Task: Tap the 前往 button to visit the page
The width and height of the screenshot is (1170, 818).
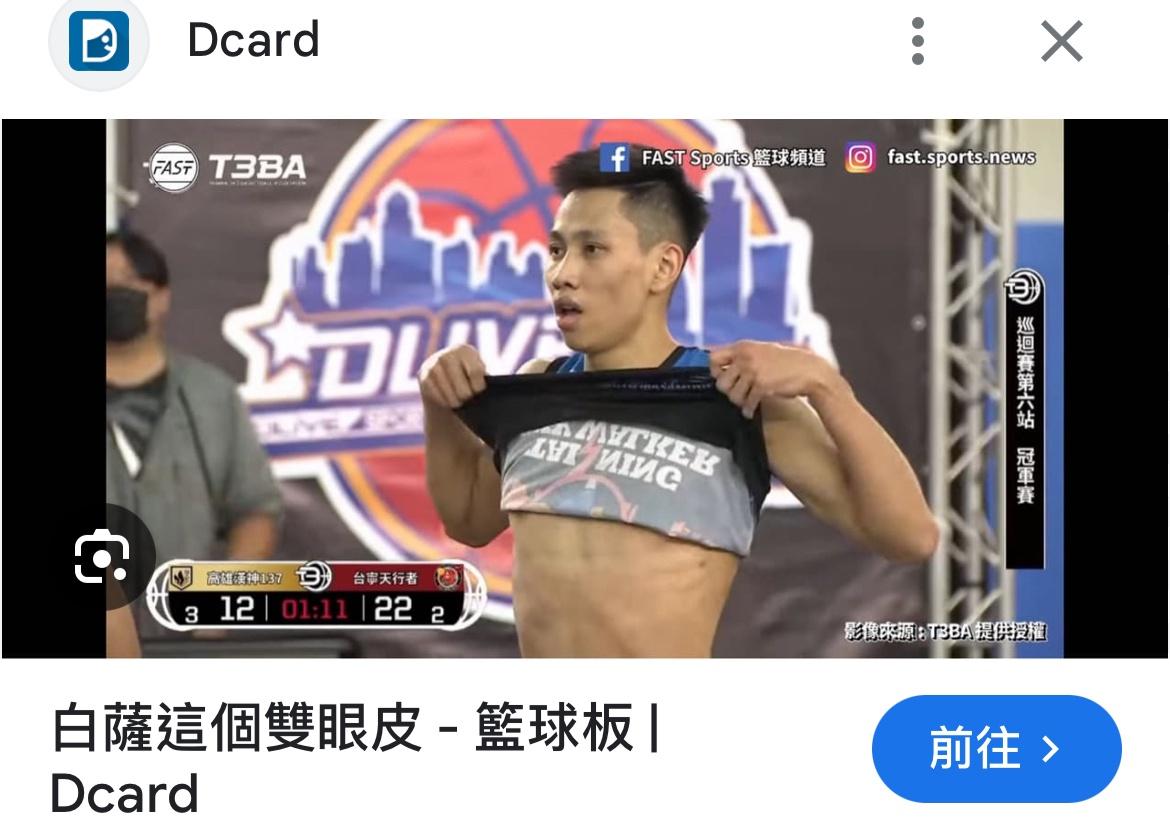Action: (x=996, y=749)
